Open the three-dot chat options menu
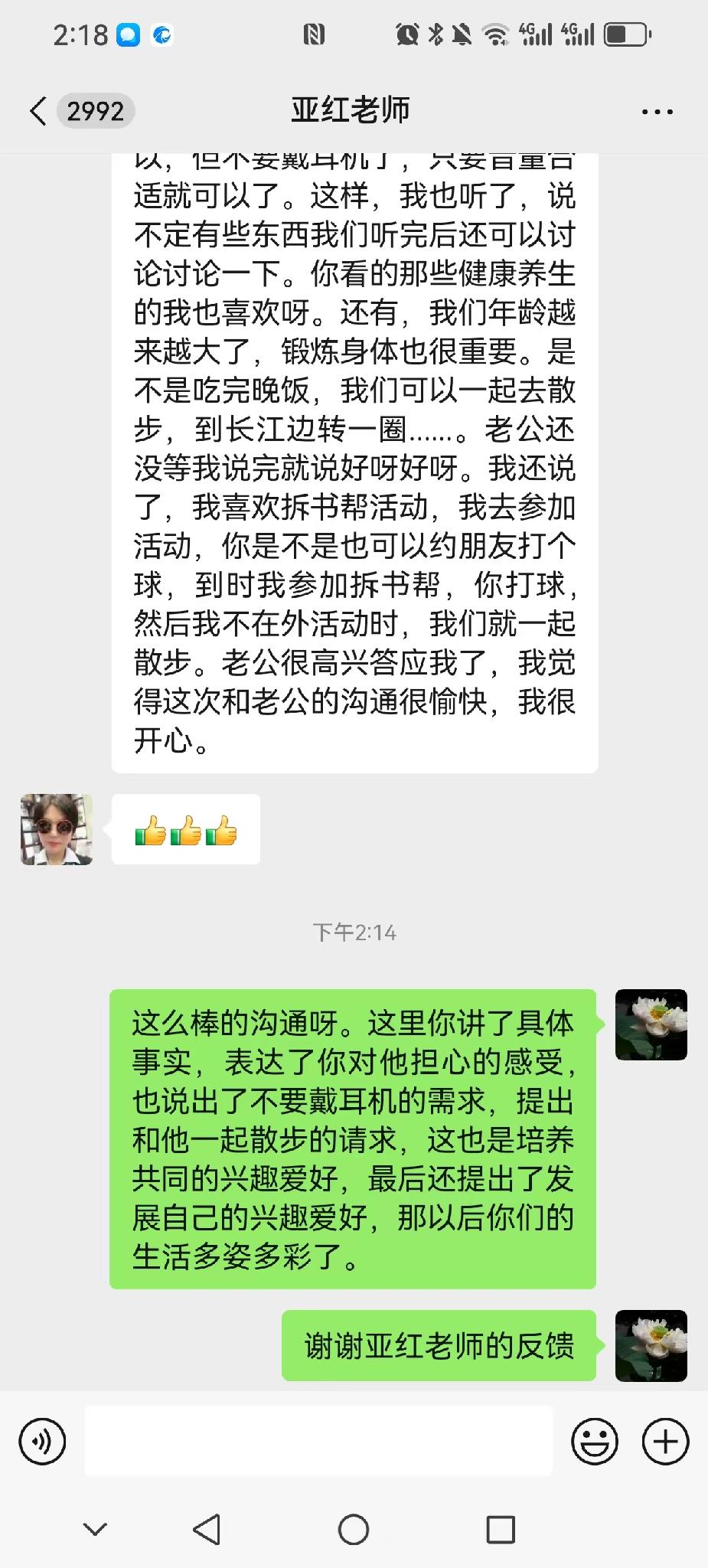The width and height of the screenshot is (708, 1568). (657, 112)
